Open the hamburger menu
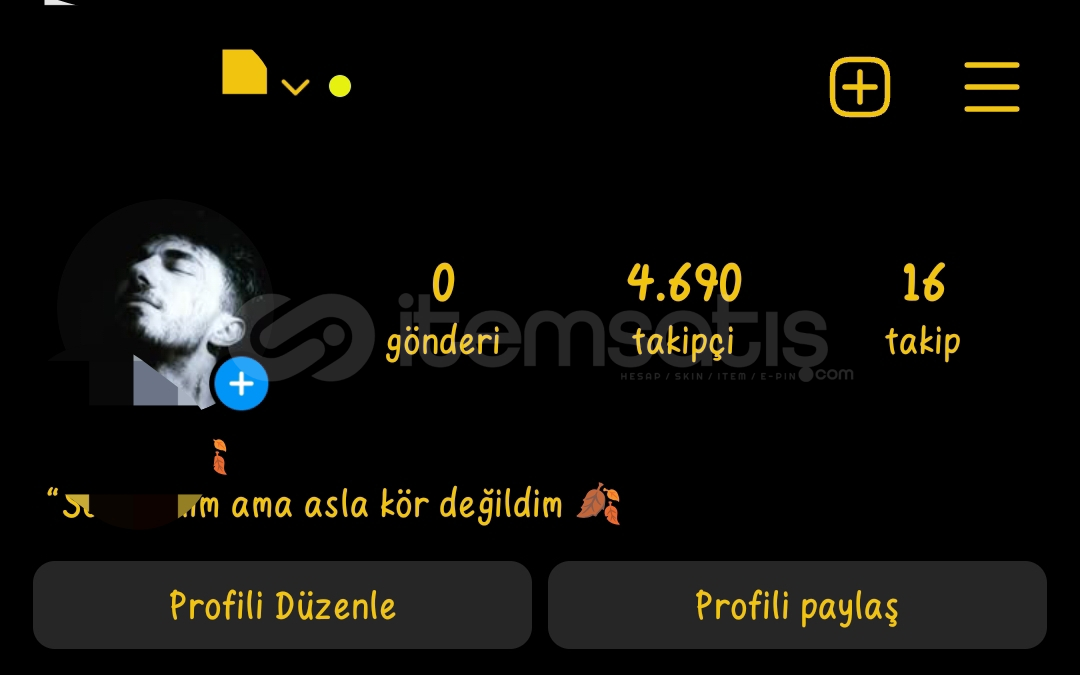Screen dimensions: 1080x675 [x=991, y=87]
